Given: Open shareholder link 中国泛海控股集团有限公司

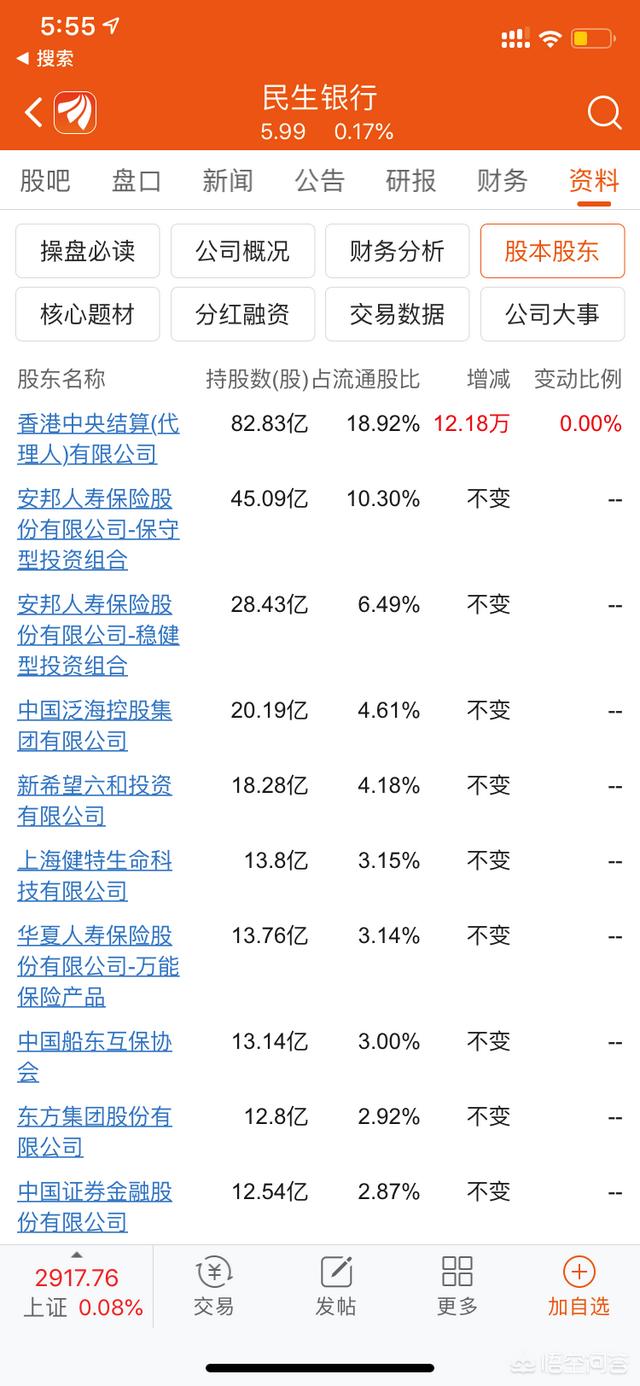Looking at the screenshot, I should point(95,725).
